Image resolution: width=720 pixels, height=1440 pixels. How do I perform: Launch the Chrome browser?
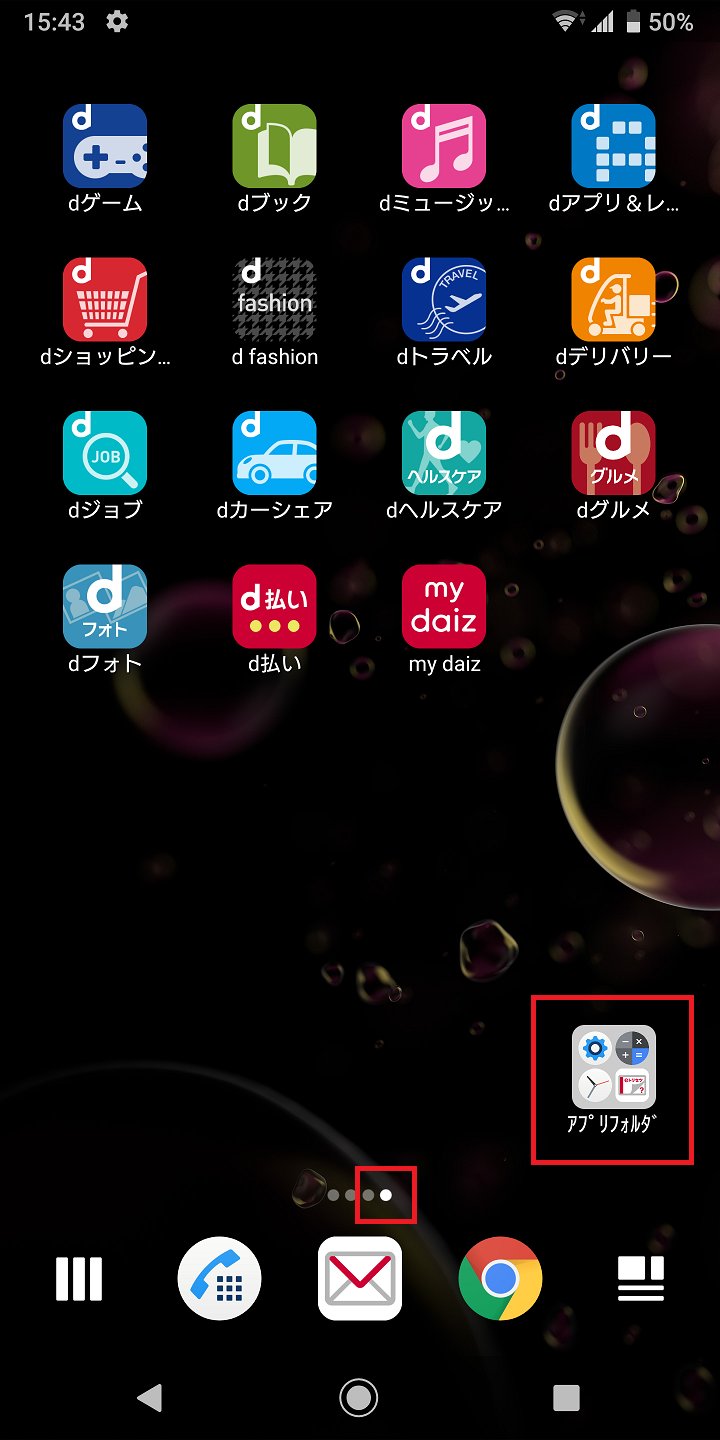500,1278
